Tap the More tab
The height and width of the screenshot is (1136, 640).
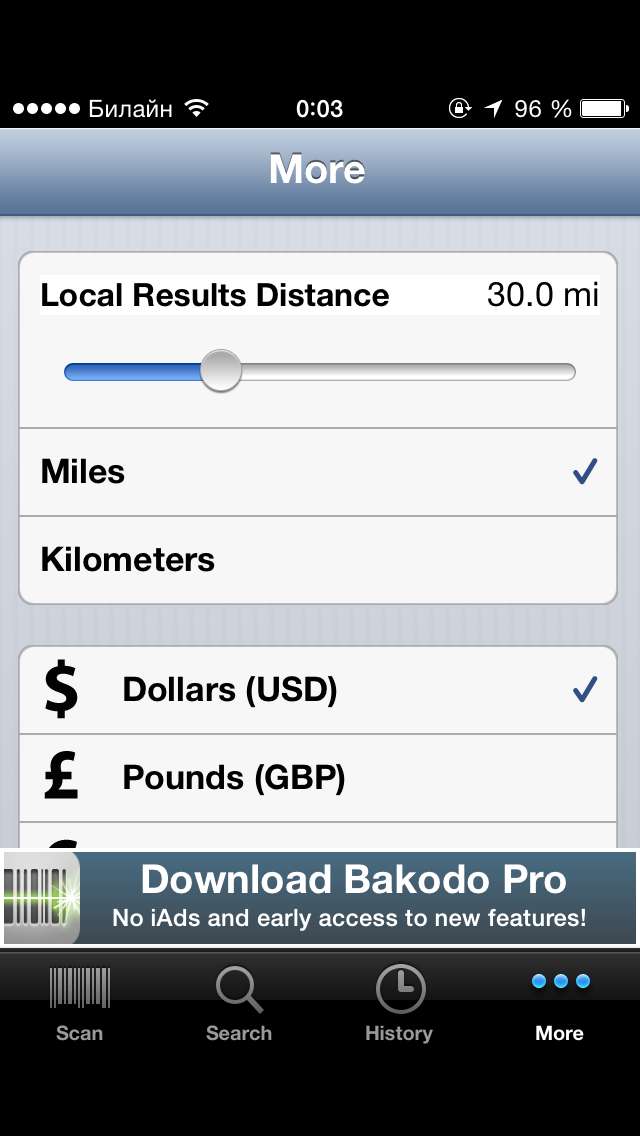(560, 1003)
